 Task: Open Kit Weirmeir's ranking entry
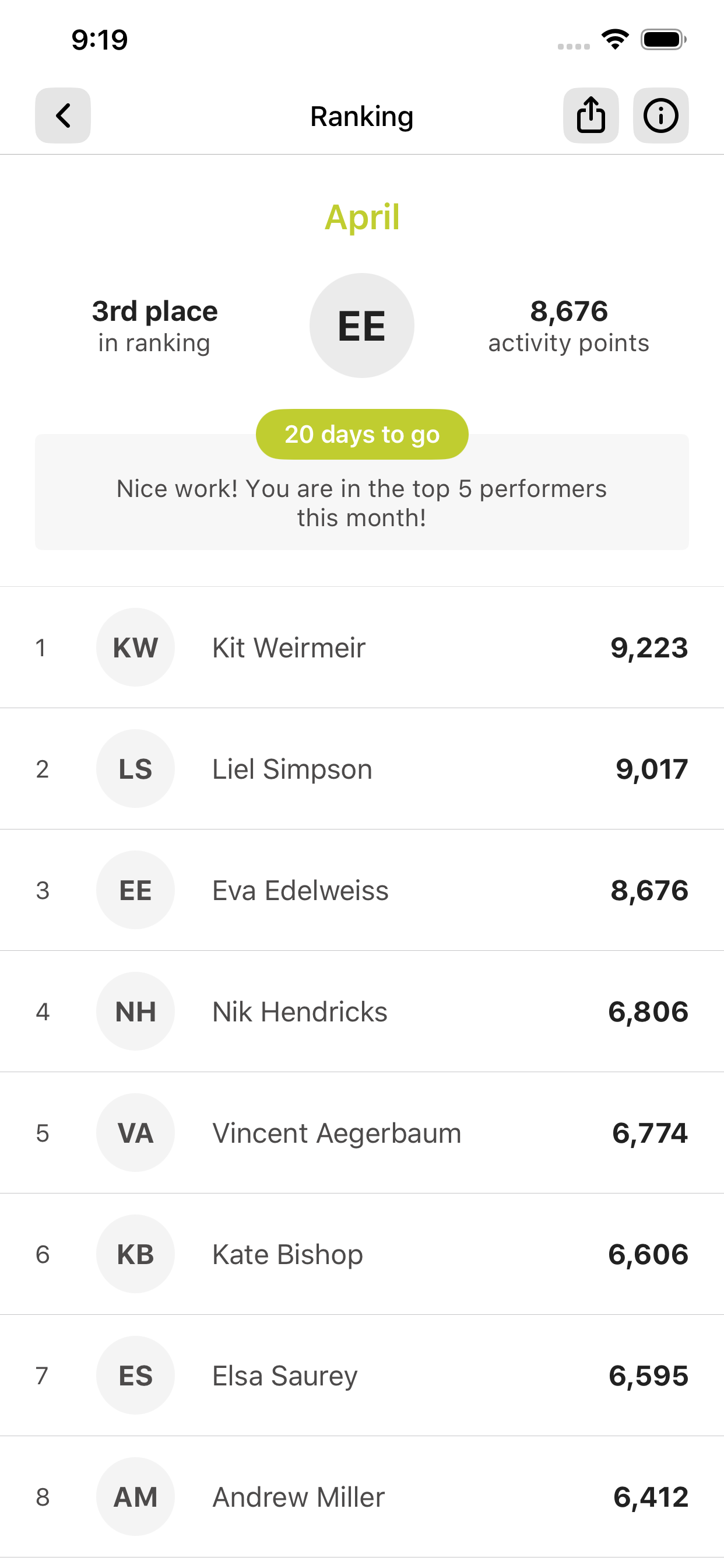pos(362,647)
